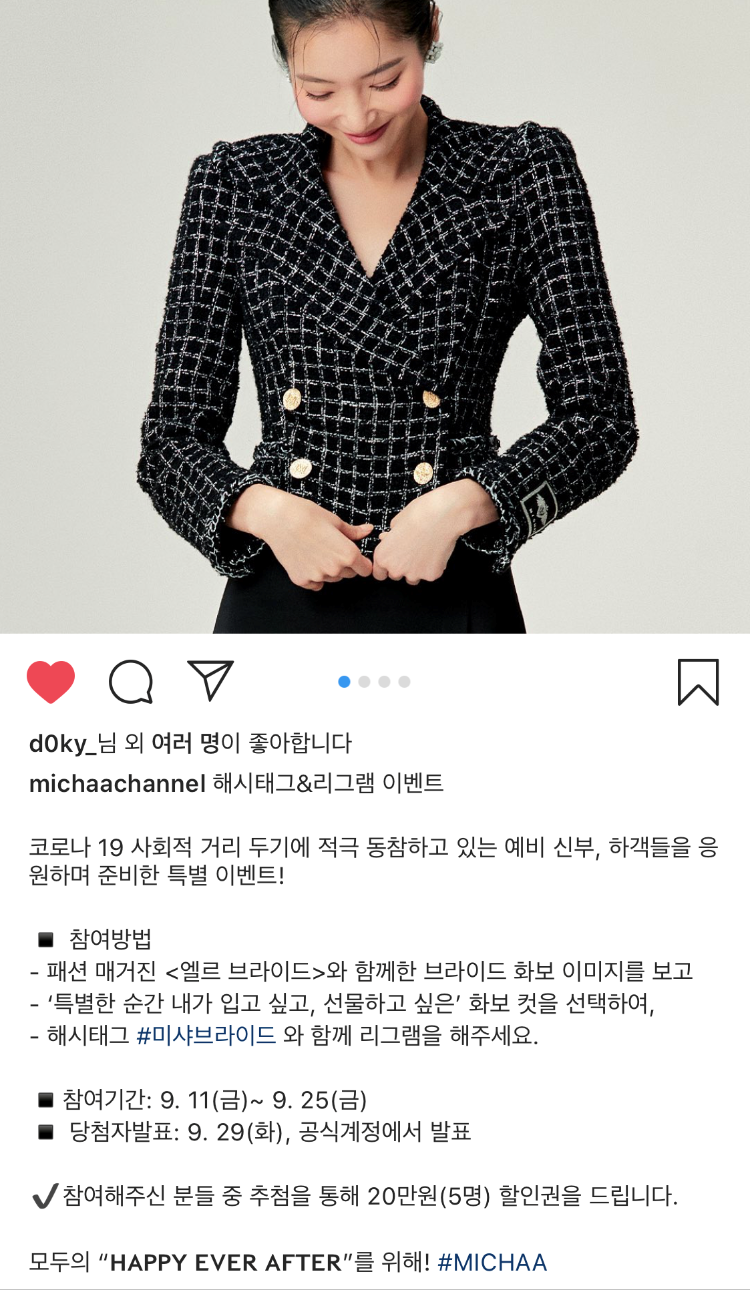Open michaachannel profile from the caption
Viewport: 750px width, 1290px height.
click(x=117, y=783)
